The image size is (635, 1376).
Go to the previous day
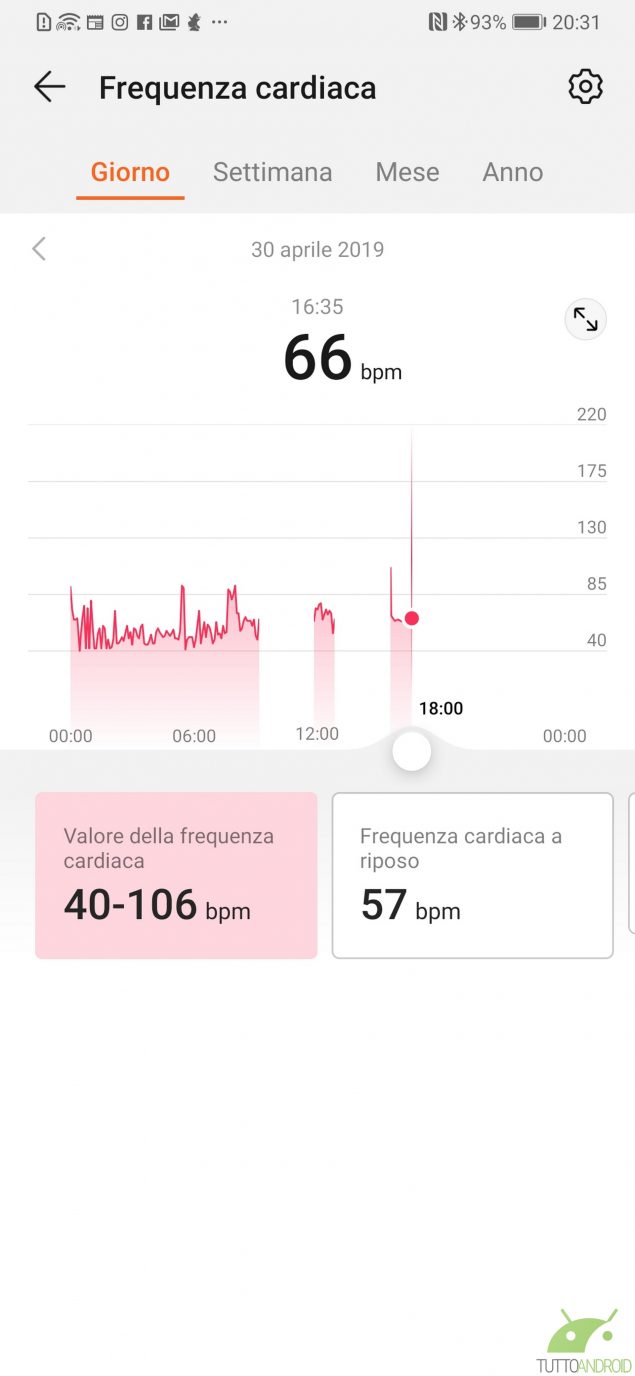click(39, 249)
